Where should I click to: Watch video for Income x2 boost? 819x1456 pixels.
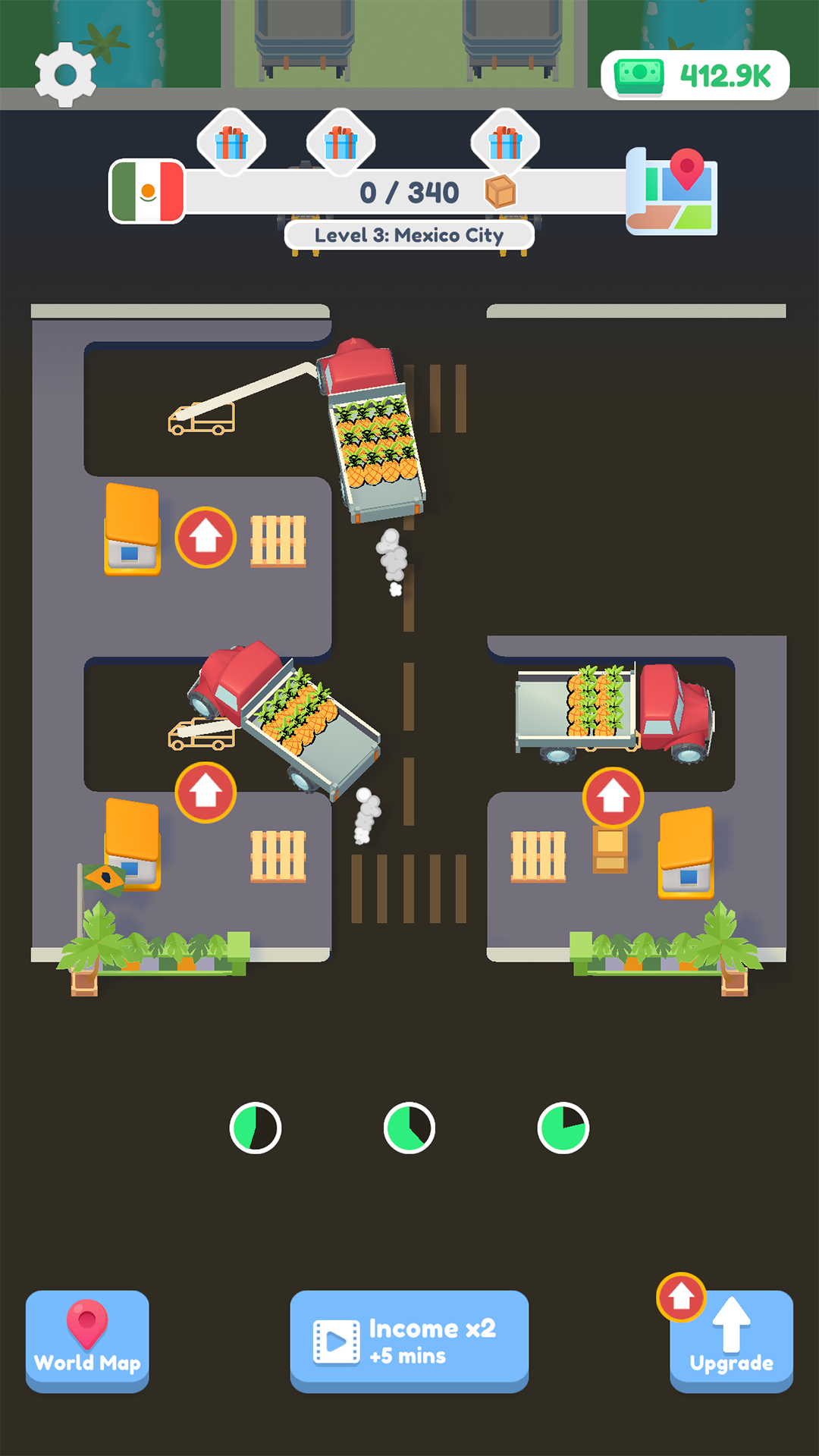[x=409, y=1341]
